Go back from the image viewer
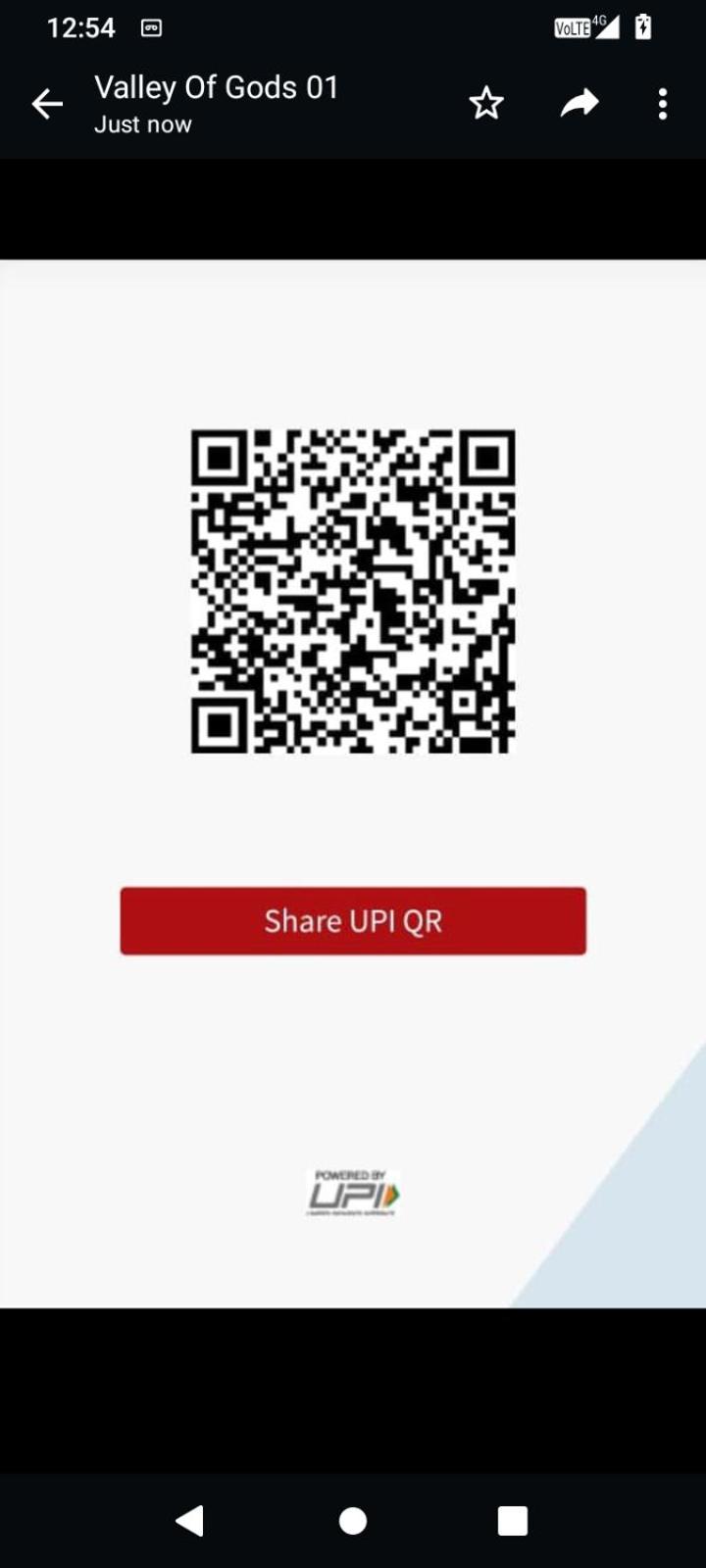 coord(46,104)
